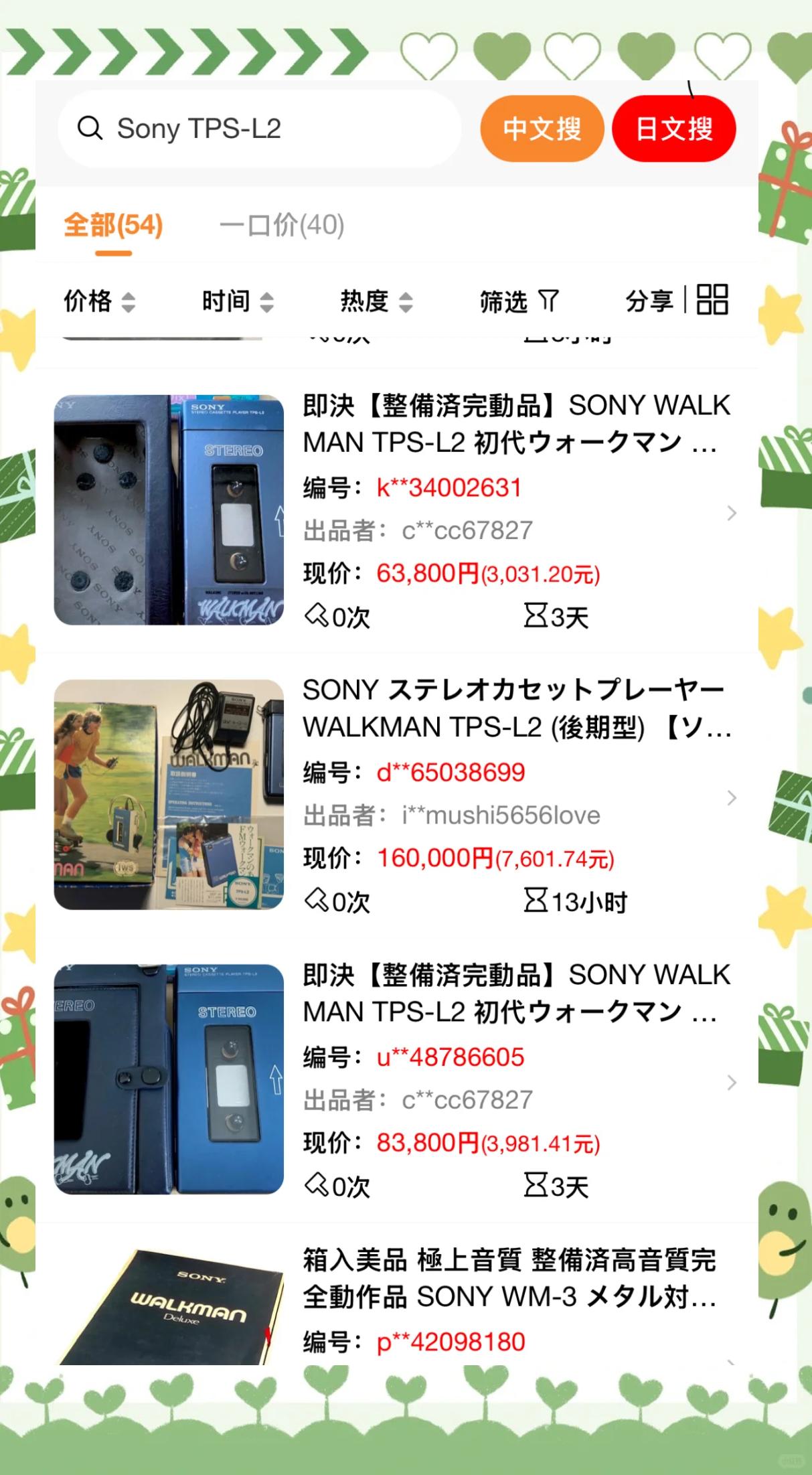Sort results by 热度
Viewport: 812px width, 1475px height.
coord(376,301)
